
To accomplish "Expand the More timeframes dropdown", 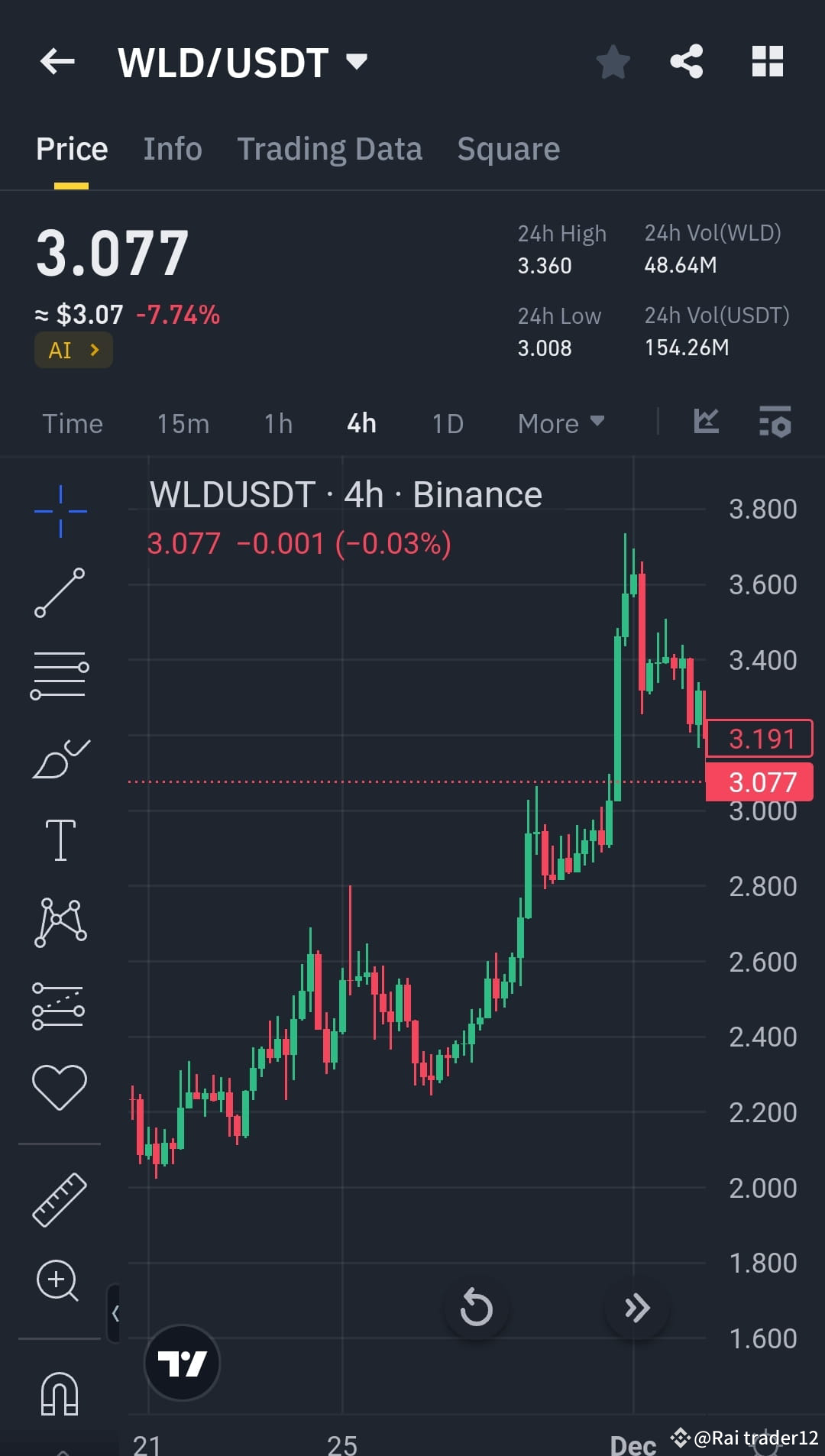I will [560, 422].
